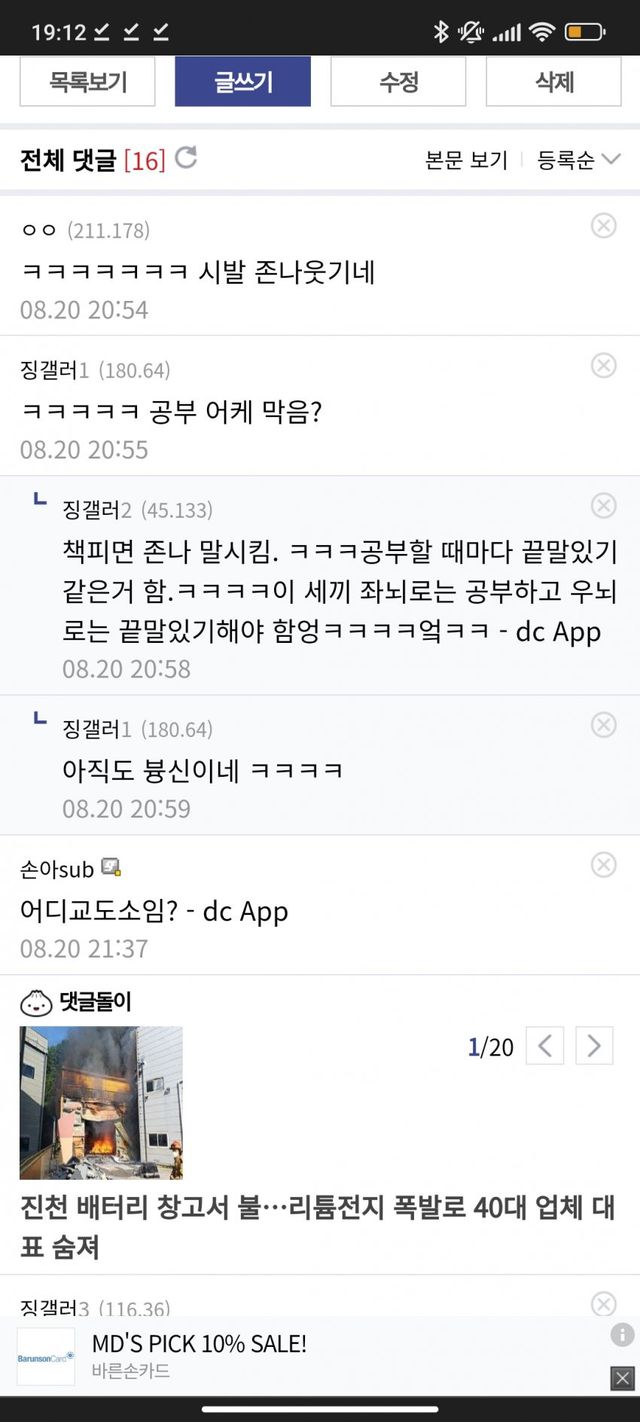640x1422 pixels.
Task: Close the 바른손카드 ad banner
Action: point(622,1379)
